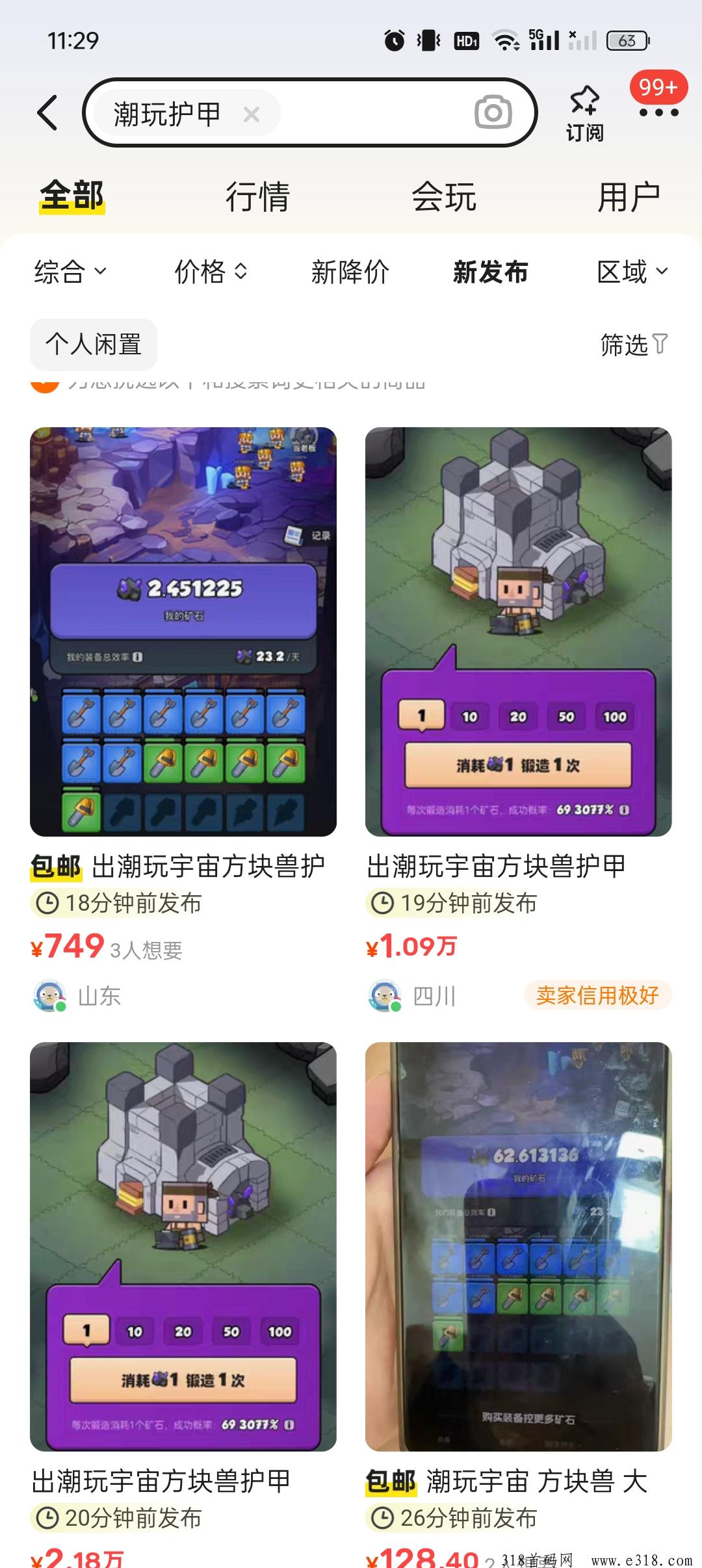Go back using the top-left arrow

tap(47, 112)
